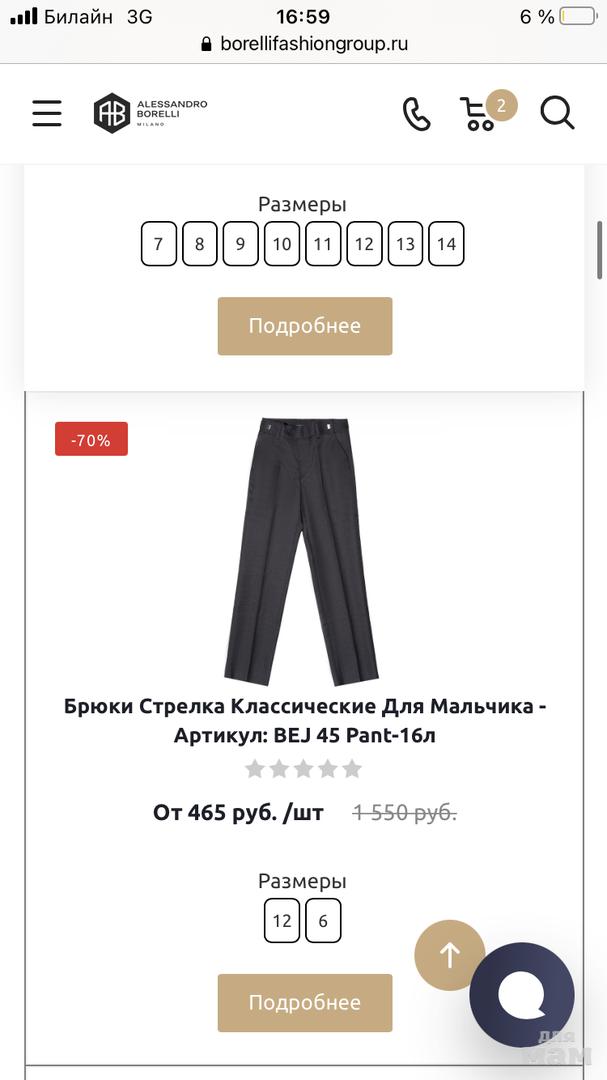
Task: Open Брюки Стрелка Классические product title
Action: [x=304, y=721]
